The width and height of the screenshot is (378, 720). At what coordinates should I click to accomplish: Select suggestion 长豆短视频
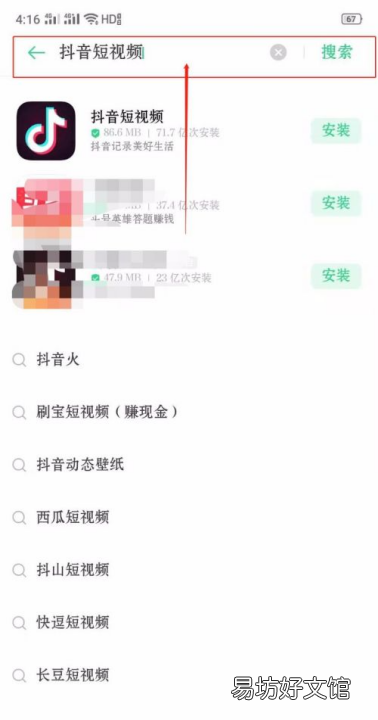[x=73, y=675]
